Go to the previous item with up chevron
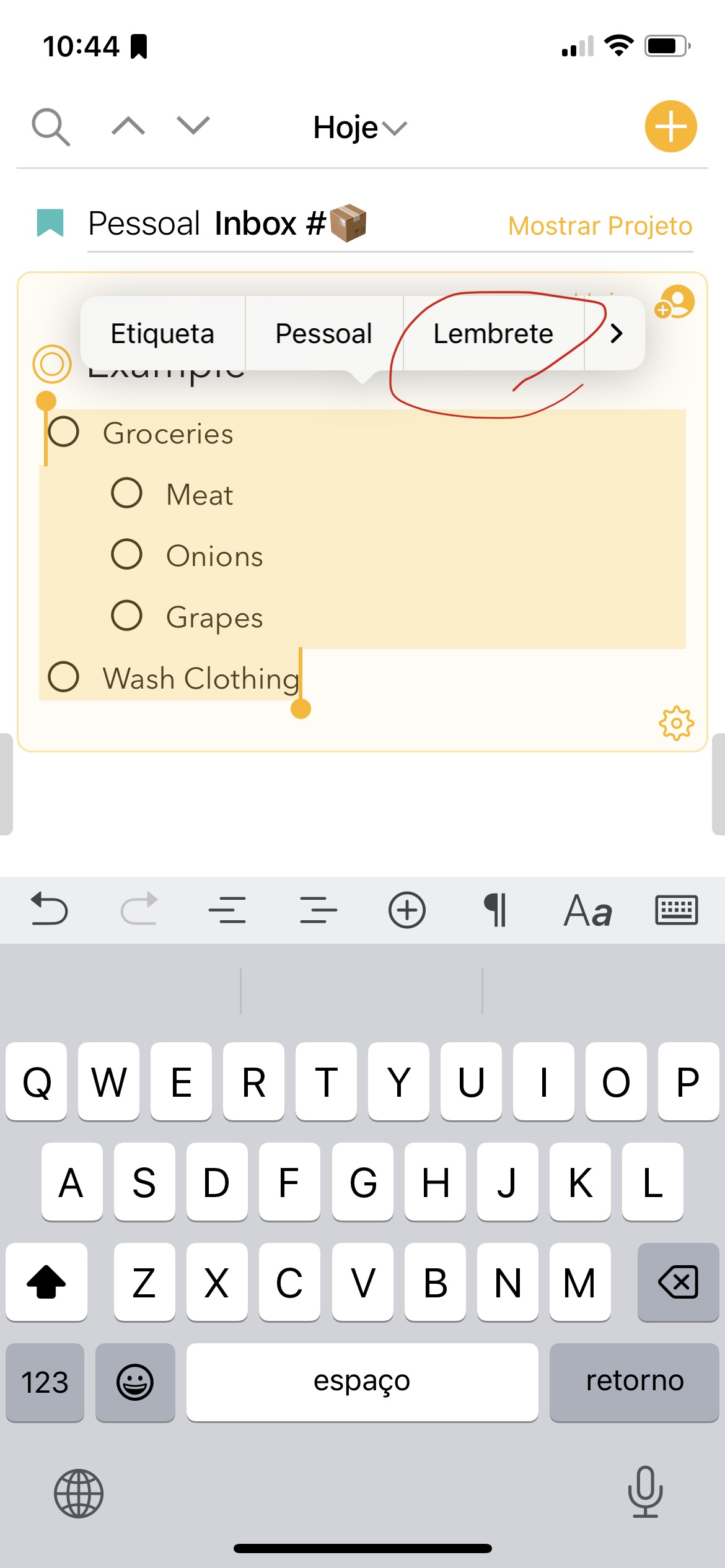The image size is (725, 1568). (128, 126)
